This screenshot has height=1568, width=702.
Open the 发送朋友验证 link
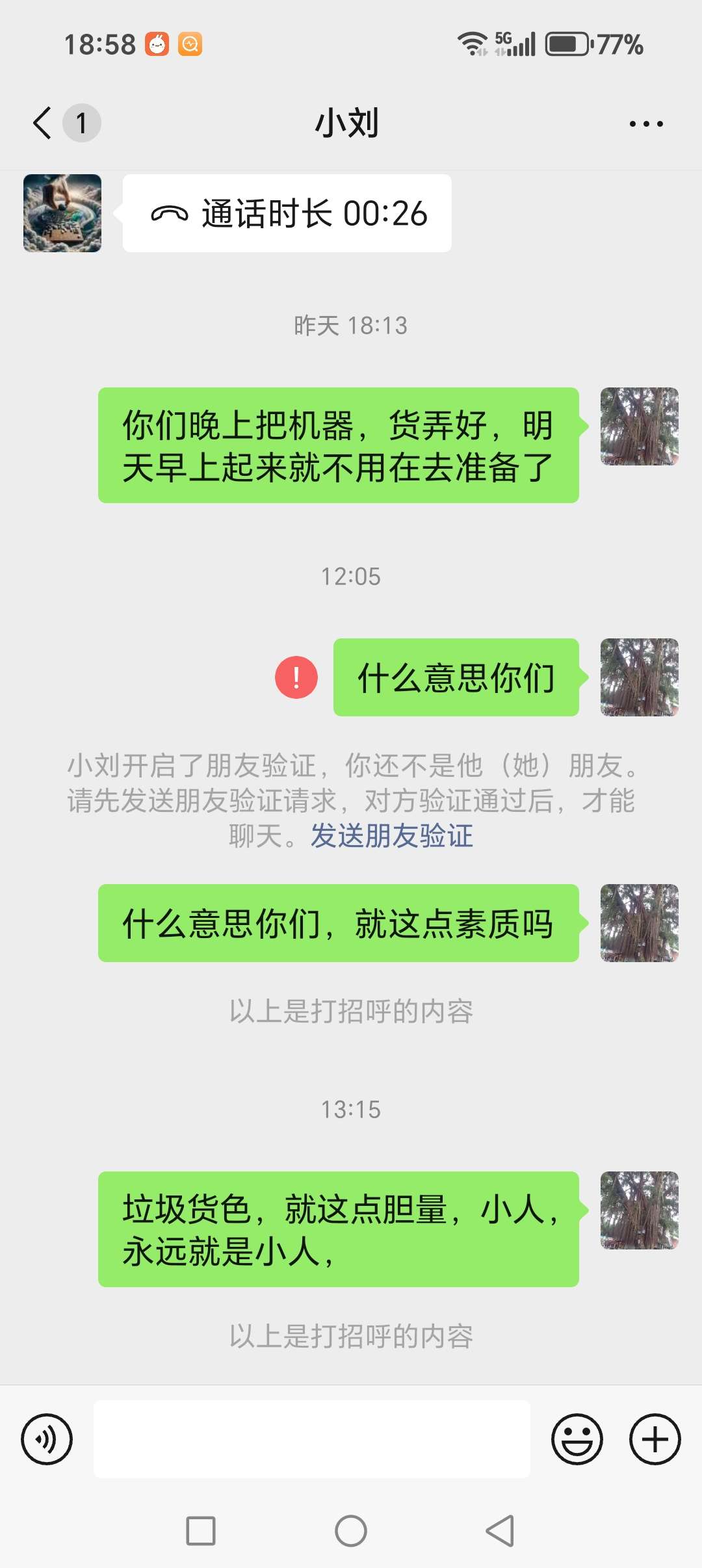point(392,836)
